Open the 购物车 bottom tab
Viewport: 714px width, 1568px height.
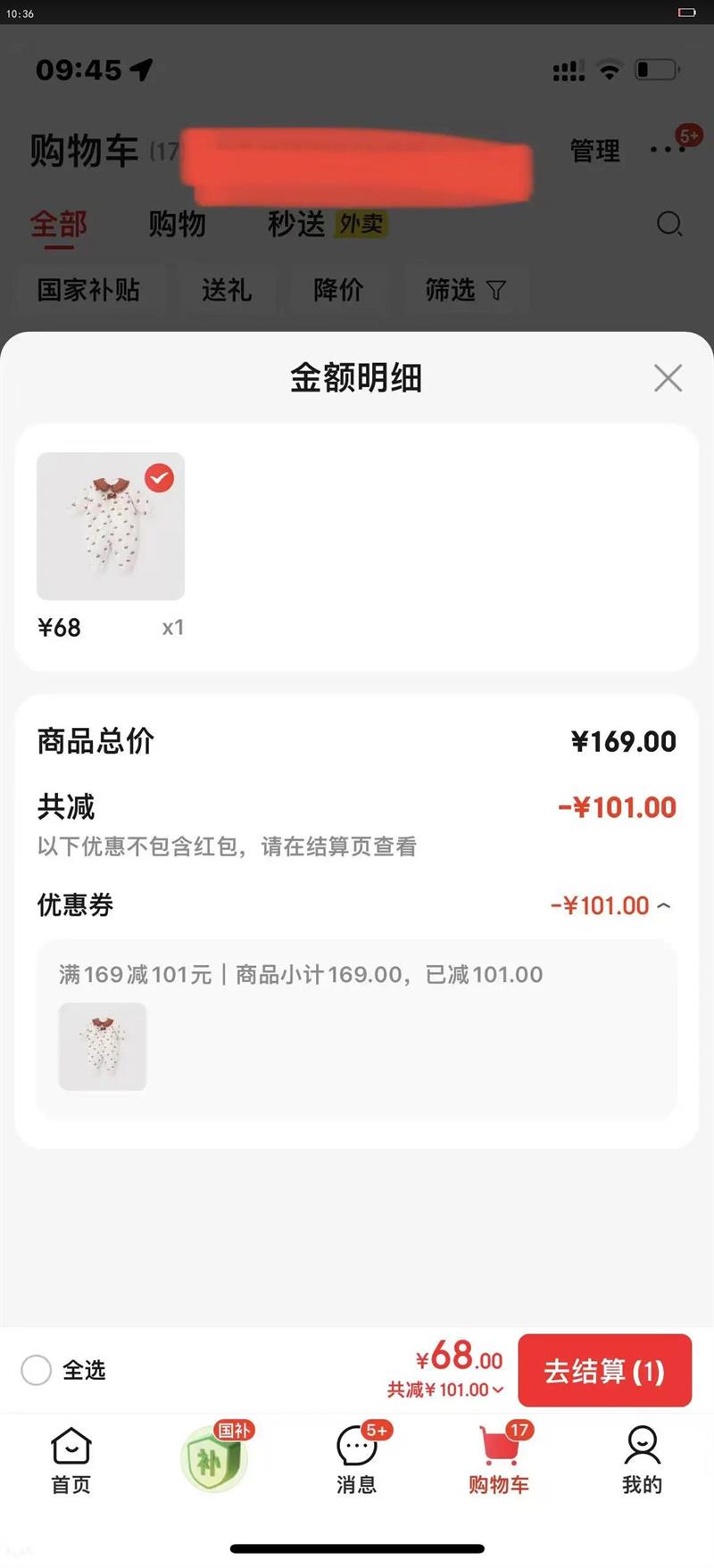click(499, 1459)
